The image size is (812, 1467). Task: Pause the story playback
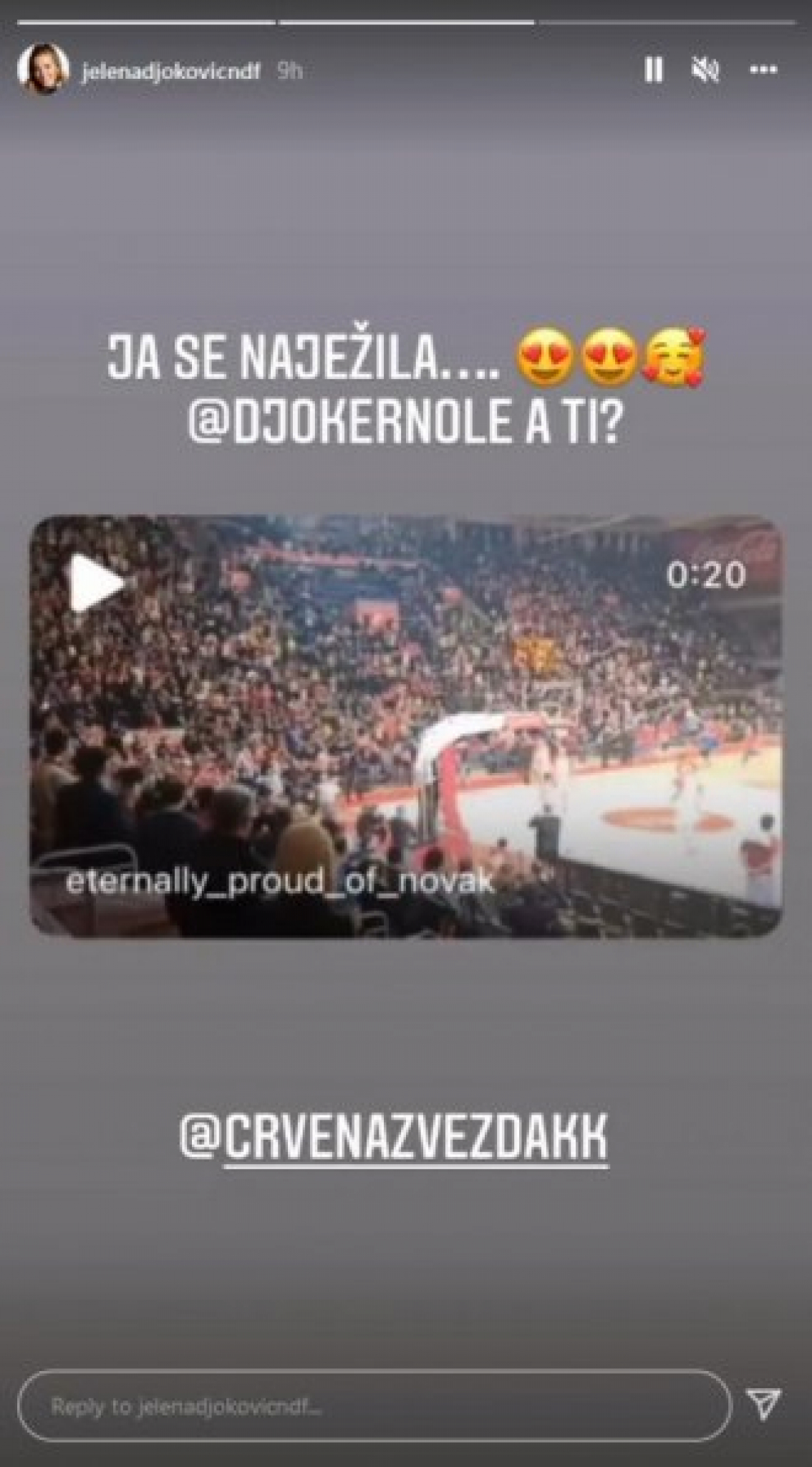656,69
